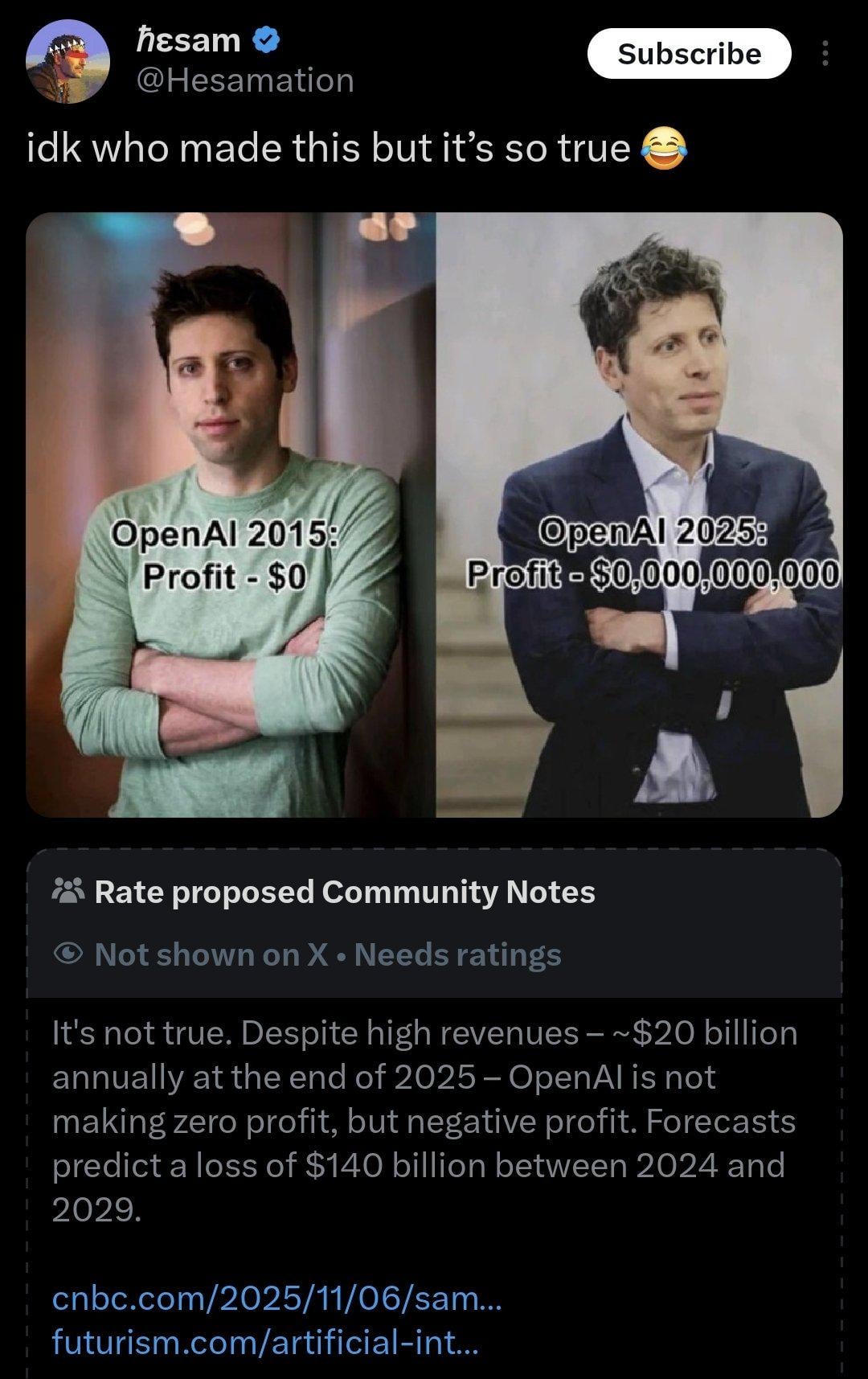Viewport: 868px width, 1379px height.
Task: Open Rate proposed Community Notes
Action: [x=344, y=892]
